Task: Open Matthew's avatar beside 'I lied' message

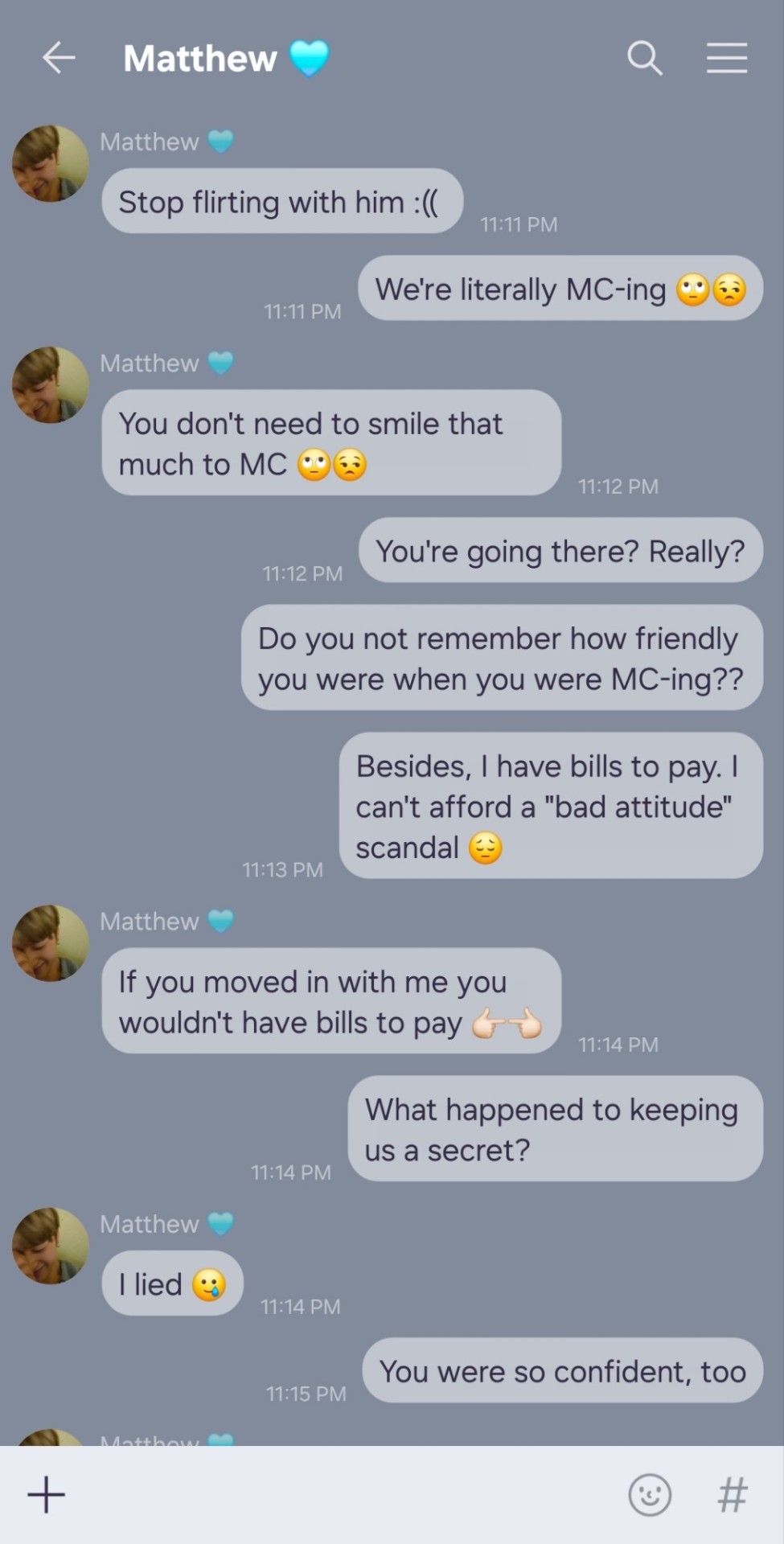Action: [50, 1246]
